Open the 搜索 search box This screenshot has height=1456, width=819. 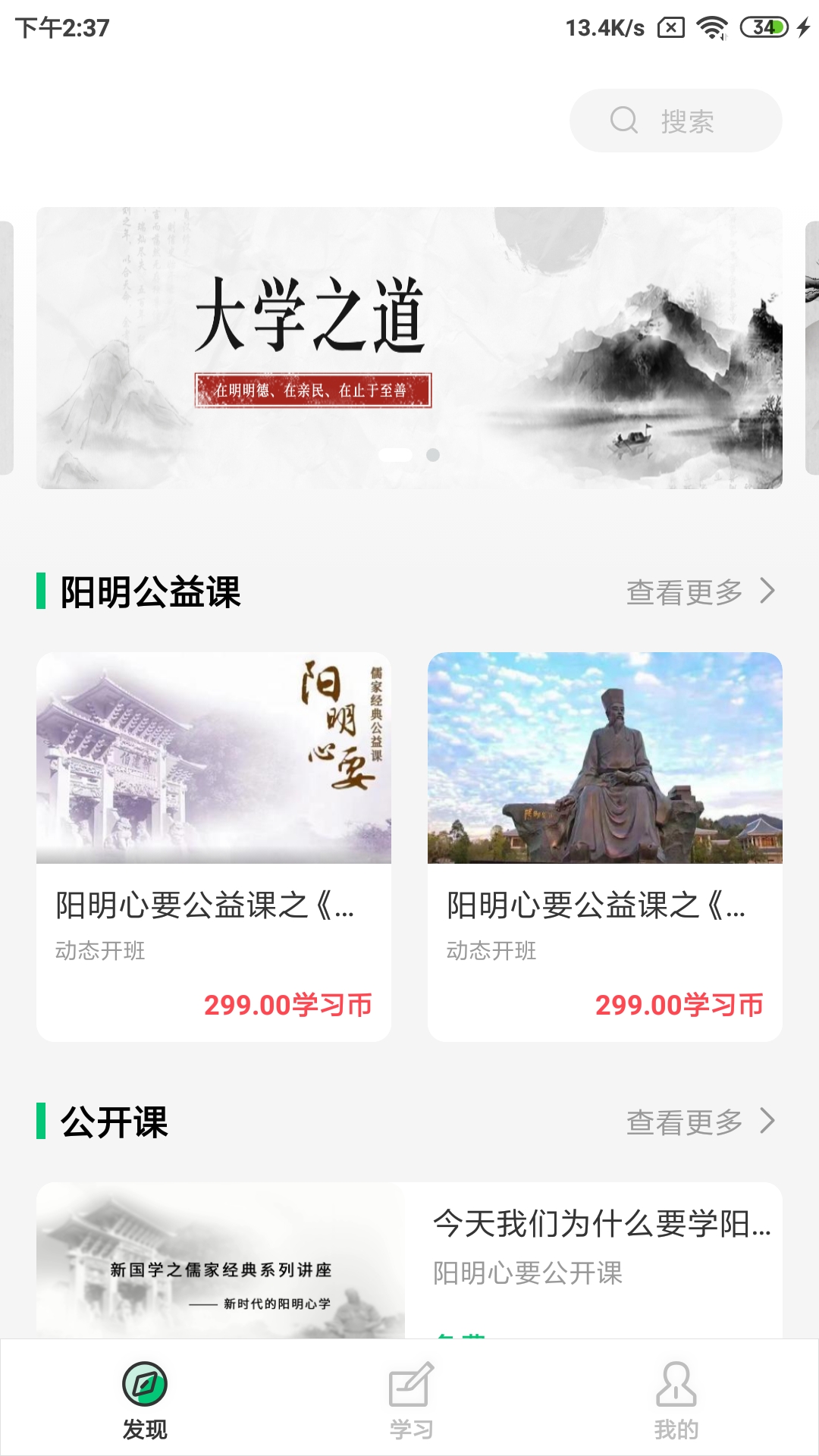[675, 121]
